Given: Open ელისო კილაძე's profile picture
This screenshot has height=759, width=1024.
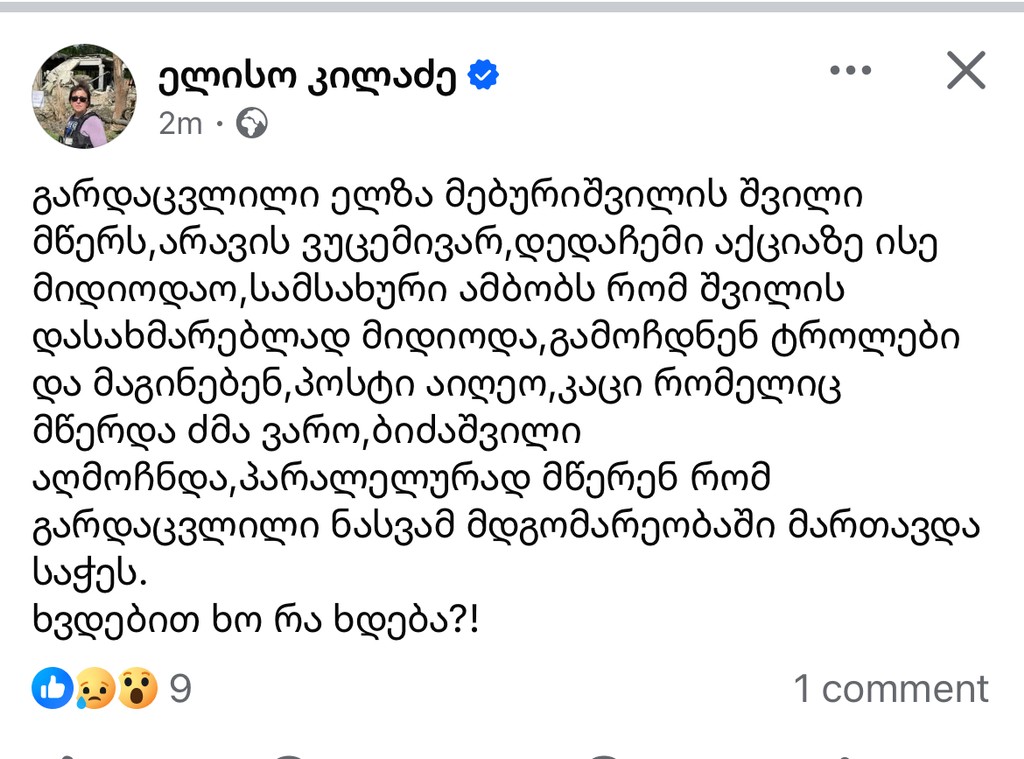Looking at the screenshot, I should [84, 97].
